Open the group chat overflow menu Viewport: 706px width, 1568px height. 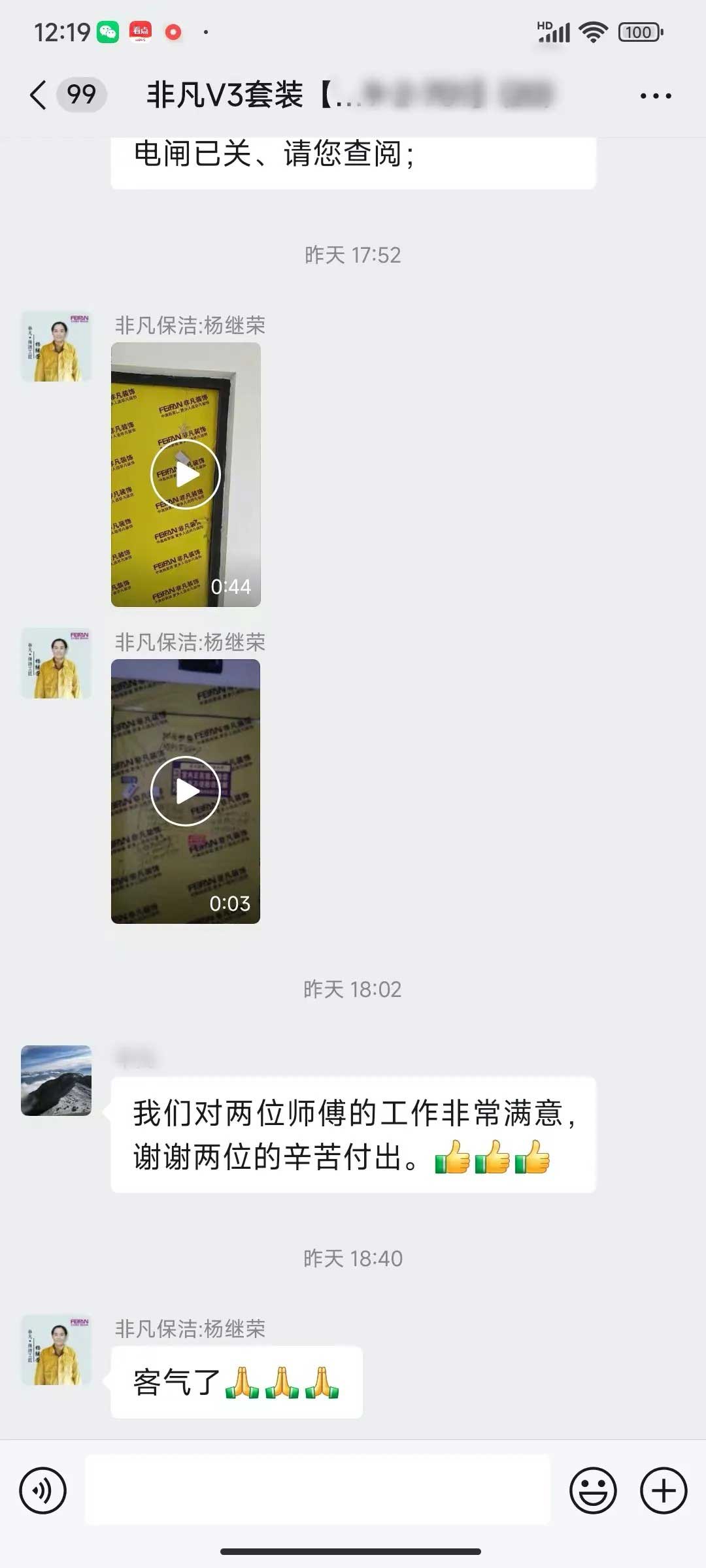point(655,96)
